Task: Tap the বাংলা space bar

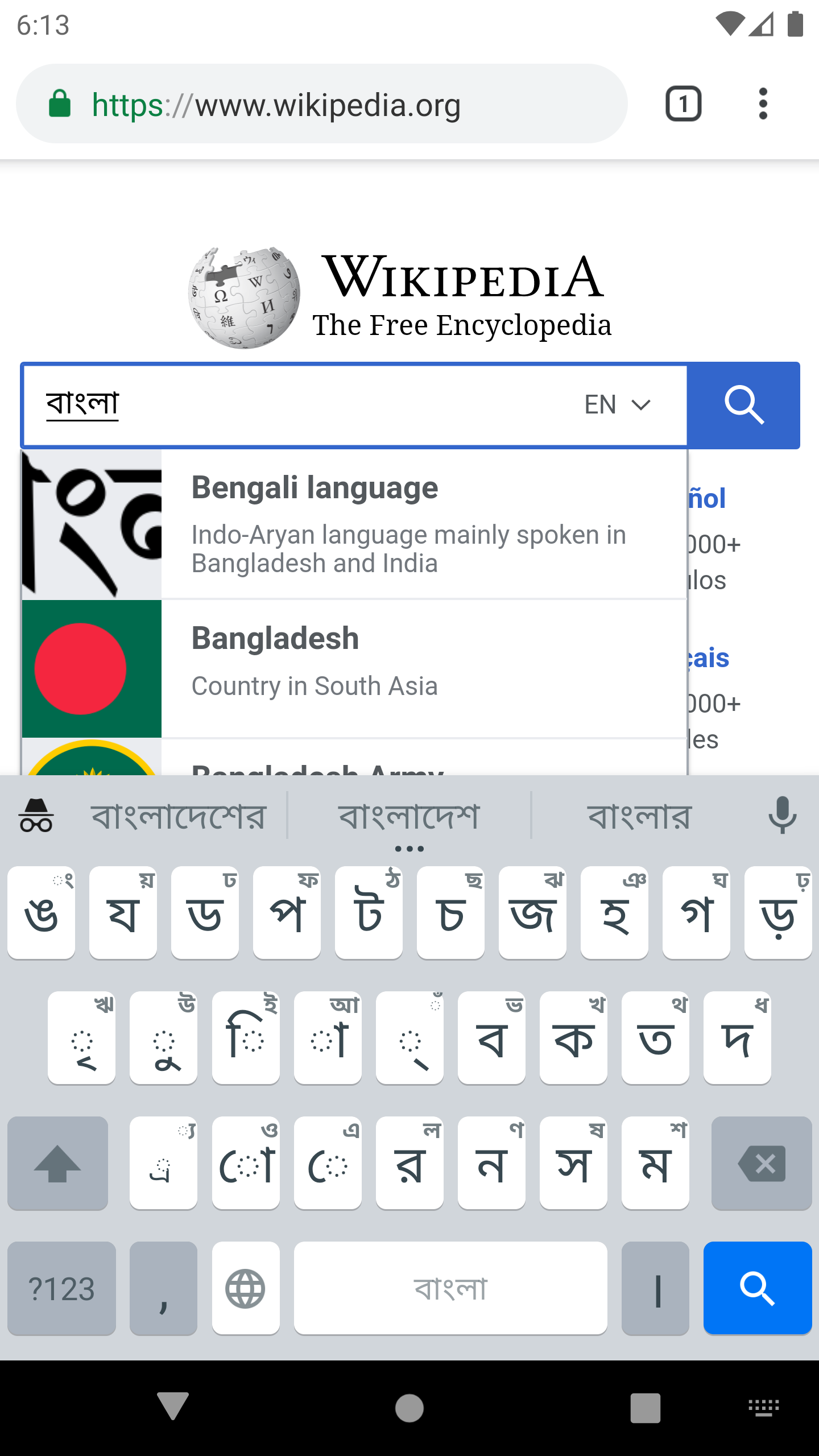Action: (450, 1288)
